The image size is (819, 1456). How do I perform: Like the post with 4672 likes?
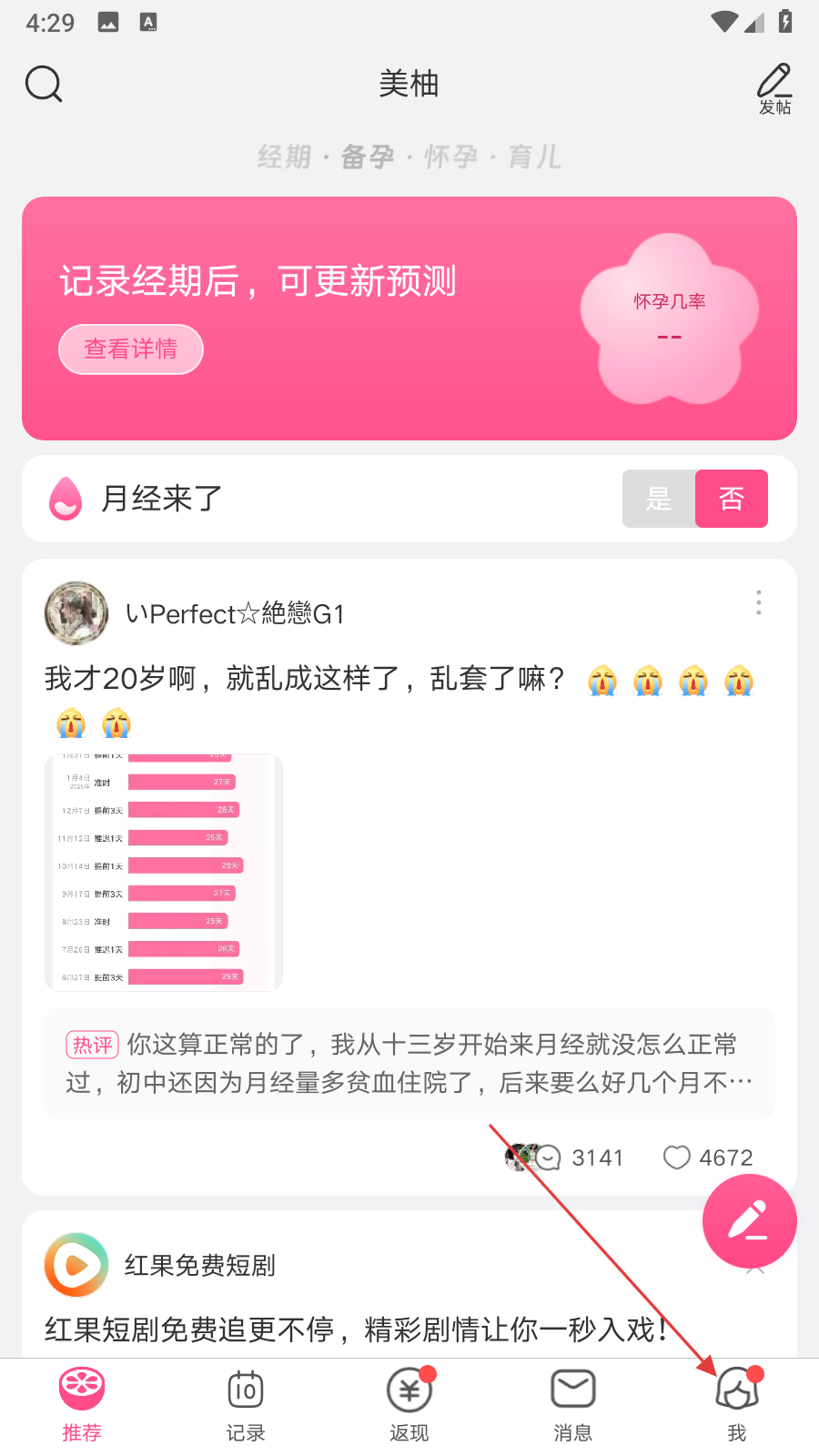[x=708, y=1158]
